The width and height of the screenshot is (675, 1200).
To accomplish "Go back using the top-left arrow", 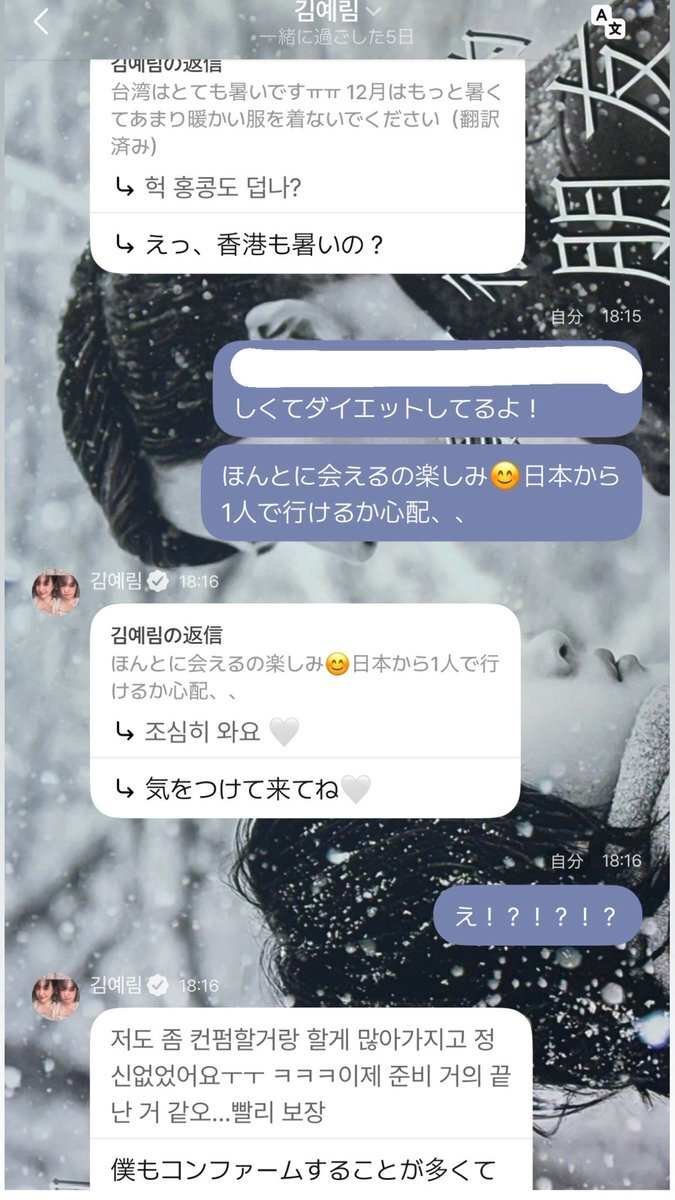I will coord(41,22).
